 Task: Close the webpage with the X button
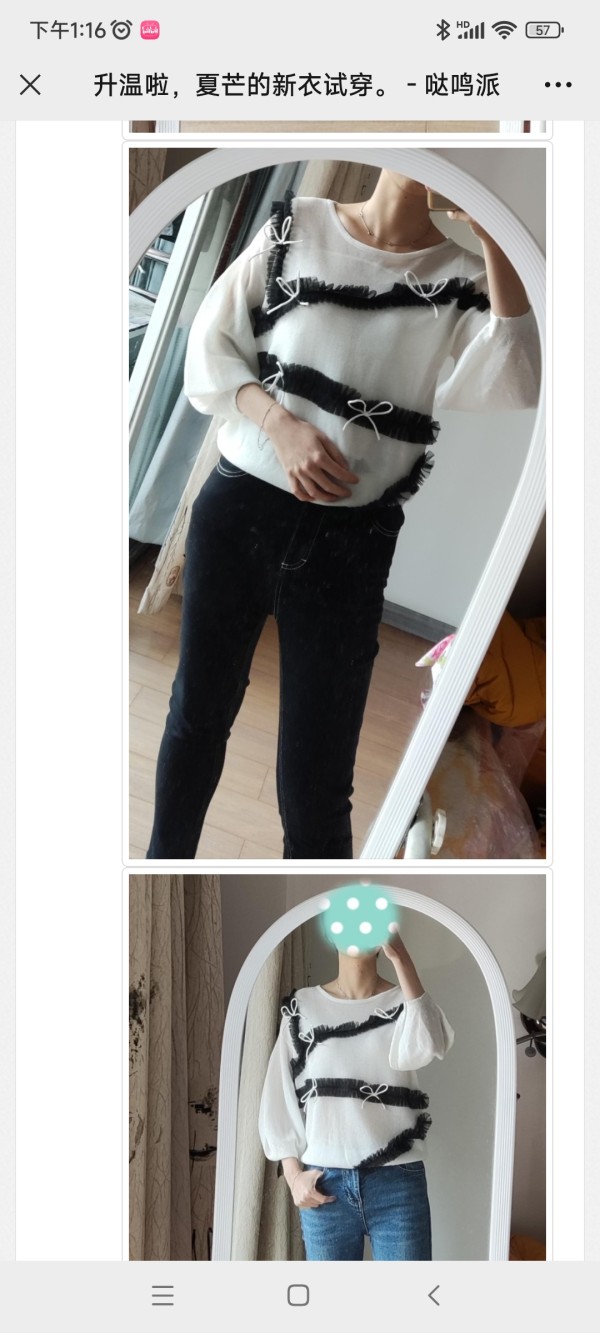click(30, 85)
